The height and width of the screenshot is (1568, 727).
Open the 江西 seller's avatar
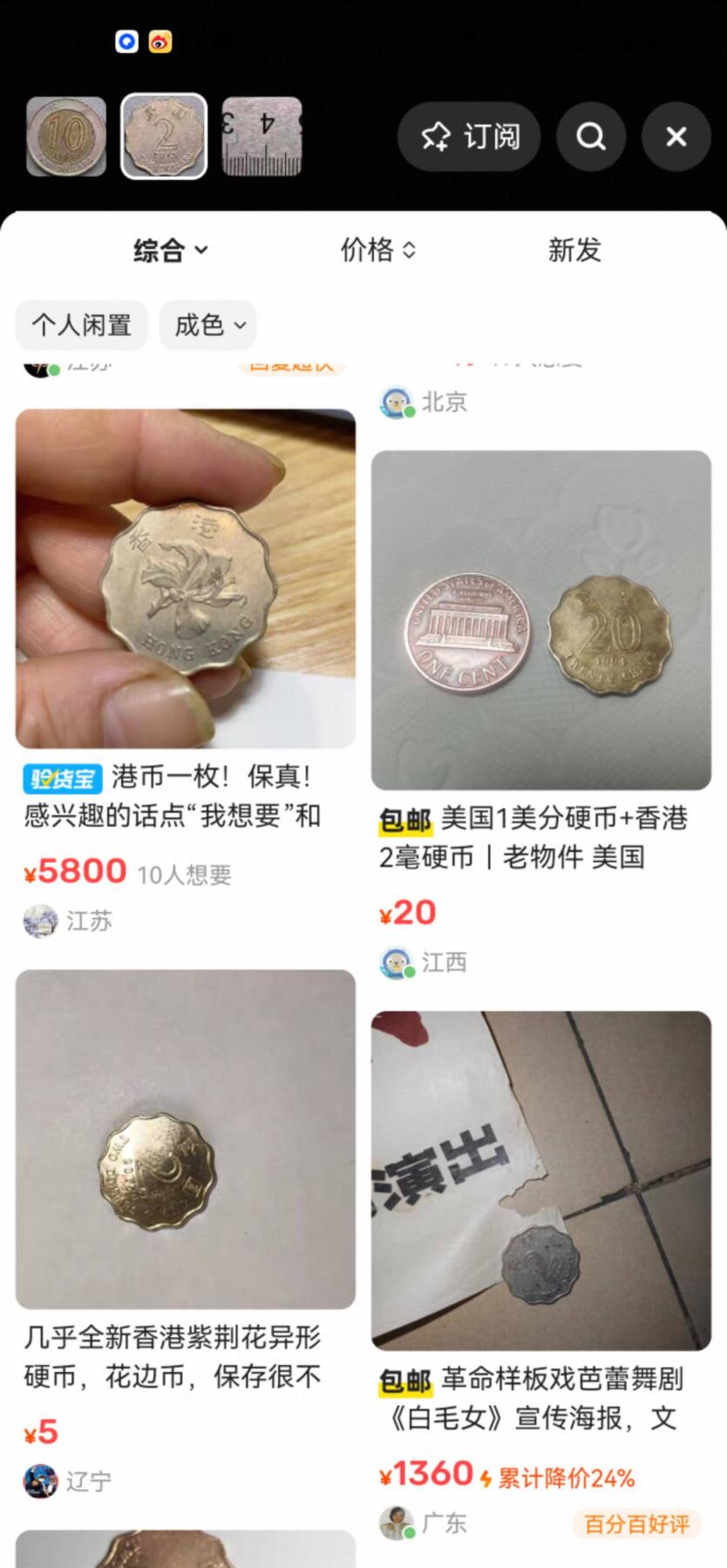pos(394,962)
